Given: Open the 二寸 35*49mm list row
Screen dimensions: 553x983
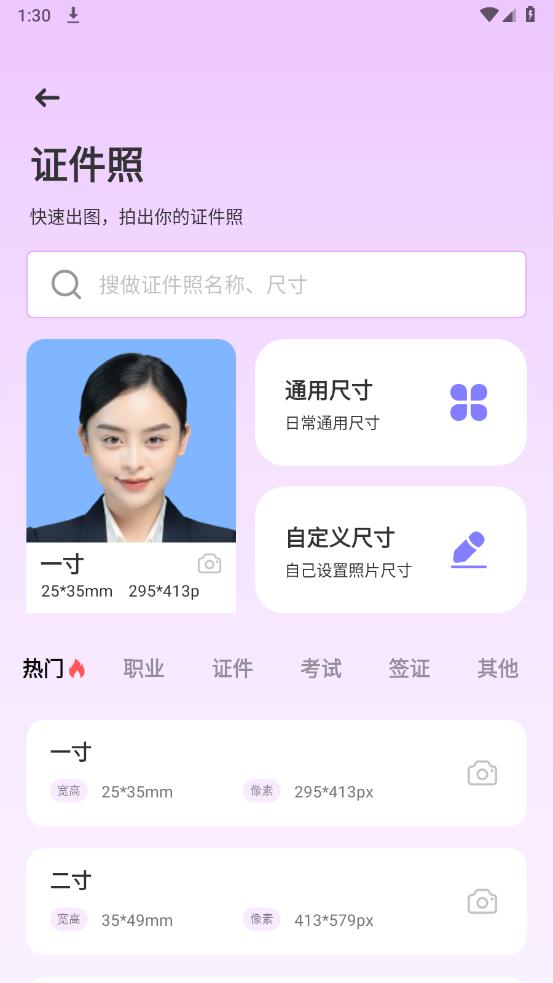Looking at the screenshot, I should point(276,902).
